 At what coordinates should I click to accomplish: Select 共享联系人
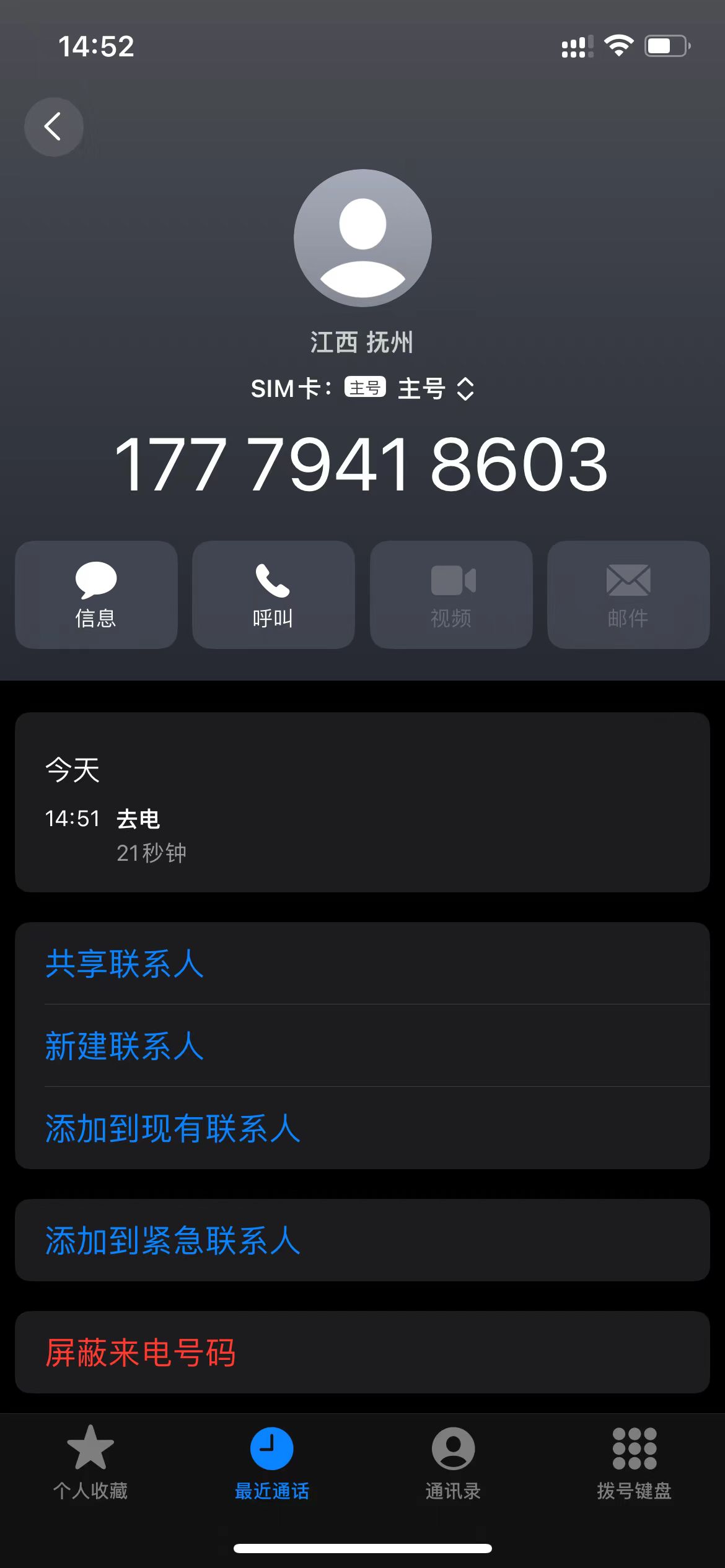pyautogui.click(x=362, y=964)
